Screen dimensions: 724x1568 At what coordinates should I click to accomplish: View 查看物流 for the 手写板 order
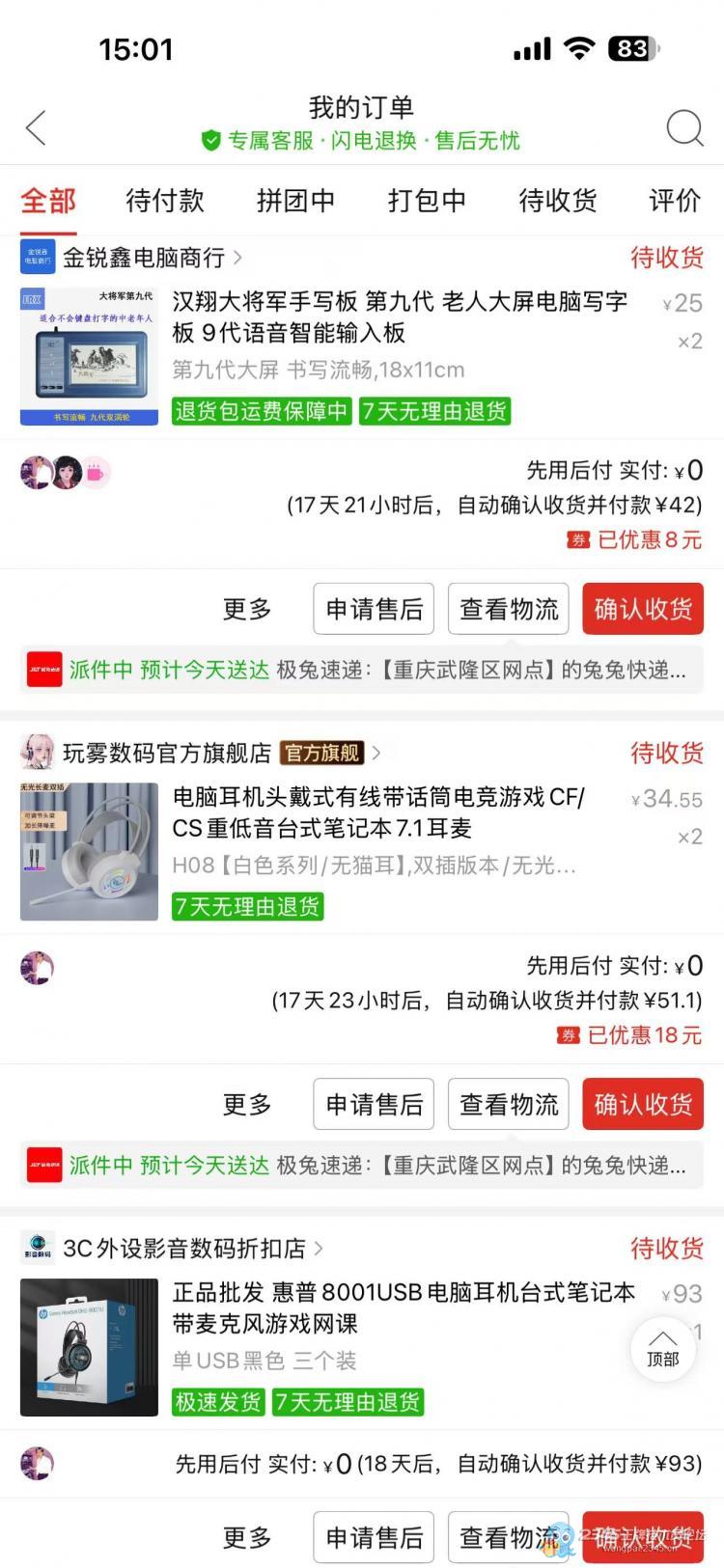509,609
